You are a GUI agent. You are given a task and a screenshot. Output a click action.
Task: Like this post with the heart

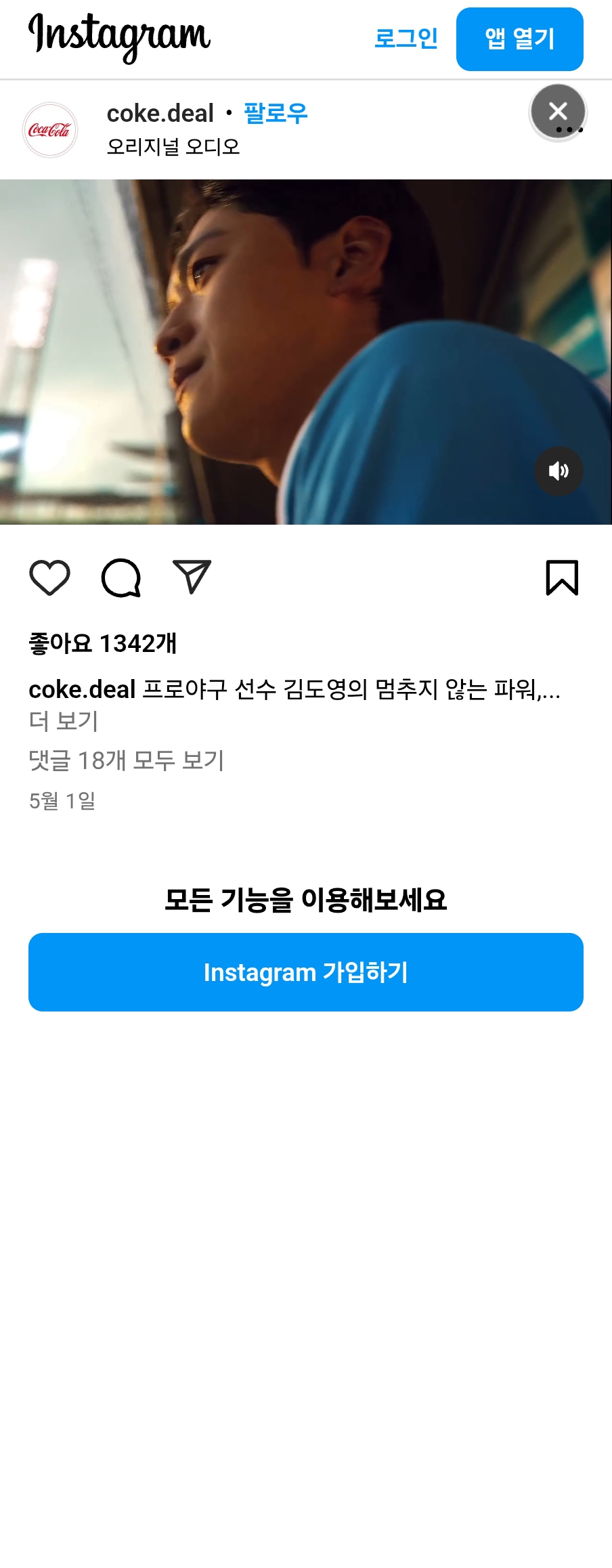(x=50, y=578)
